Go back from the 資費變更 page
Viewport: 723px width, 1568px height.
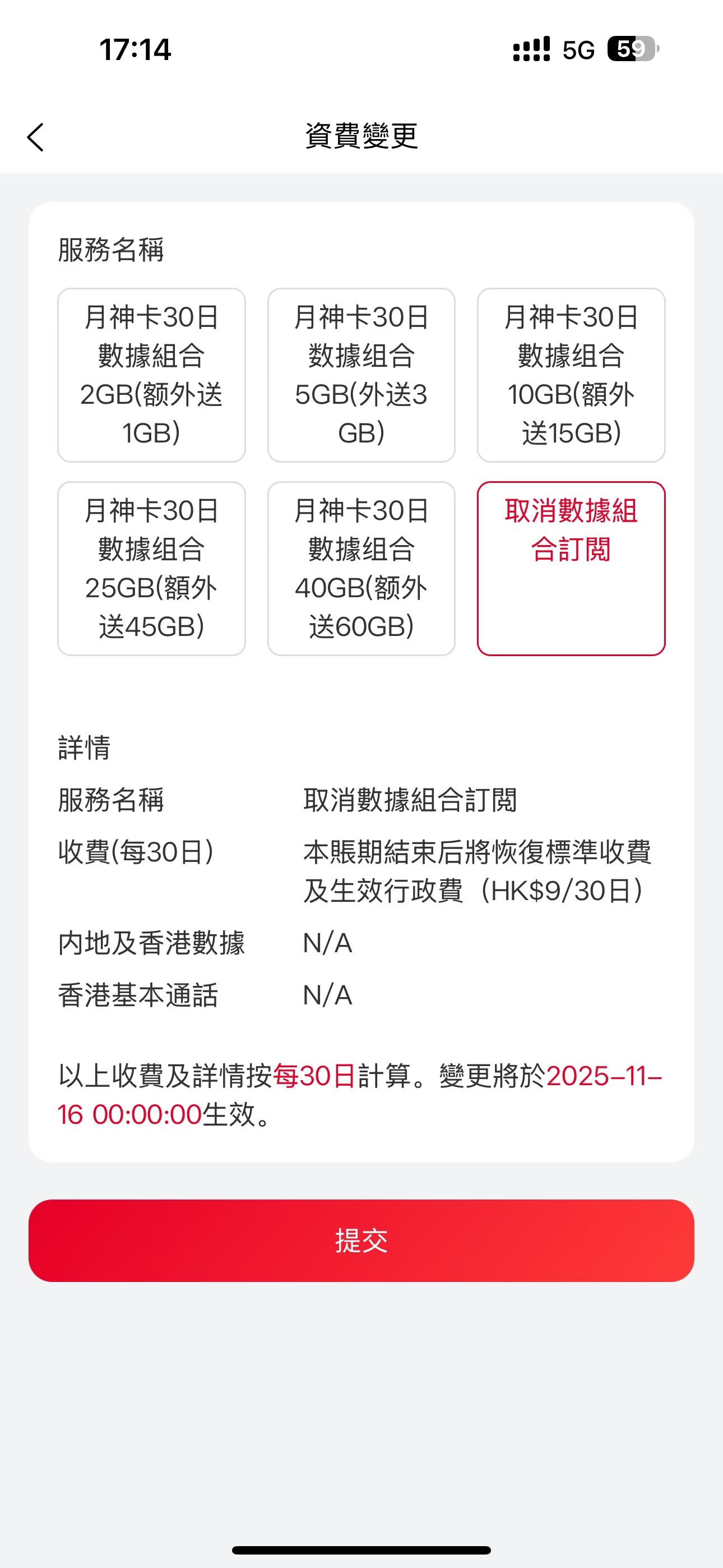[36, 137]
